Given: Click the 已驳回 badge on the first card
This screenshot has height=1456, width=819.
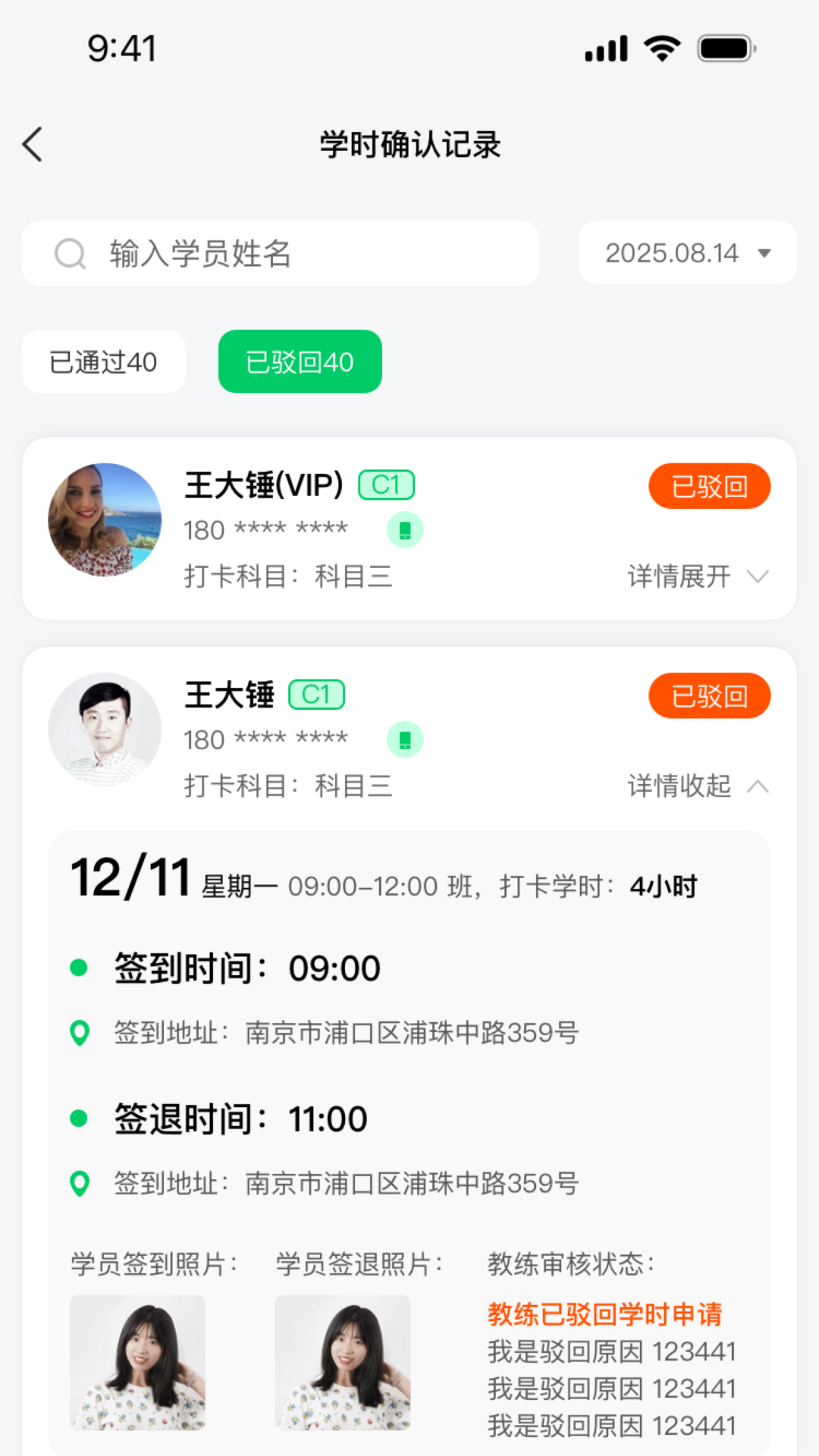Looking at the screenshot, I should click(x=708, y=485).
